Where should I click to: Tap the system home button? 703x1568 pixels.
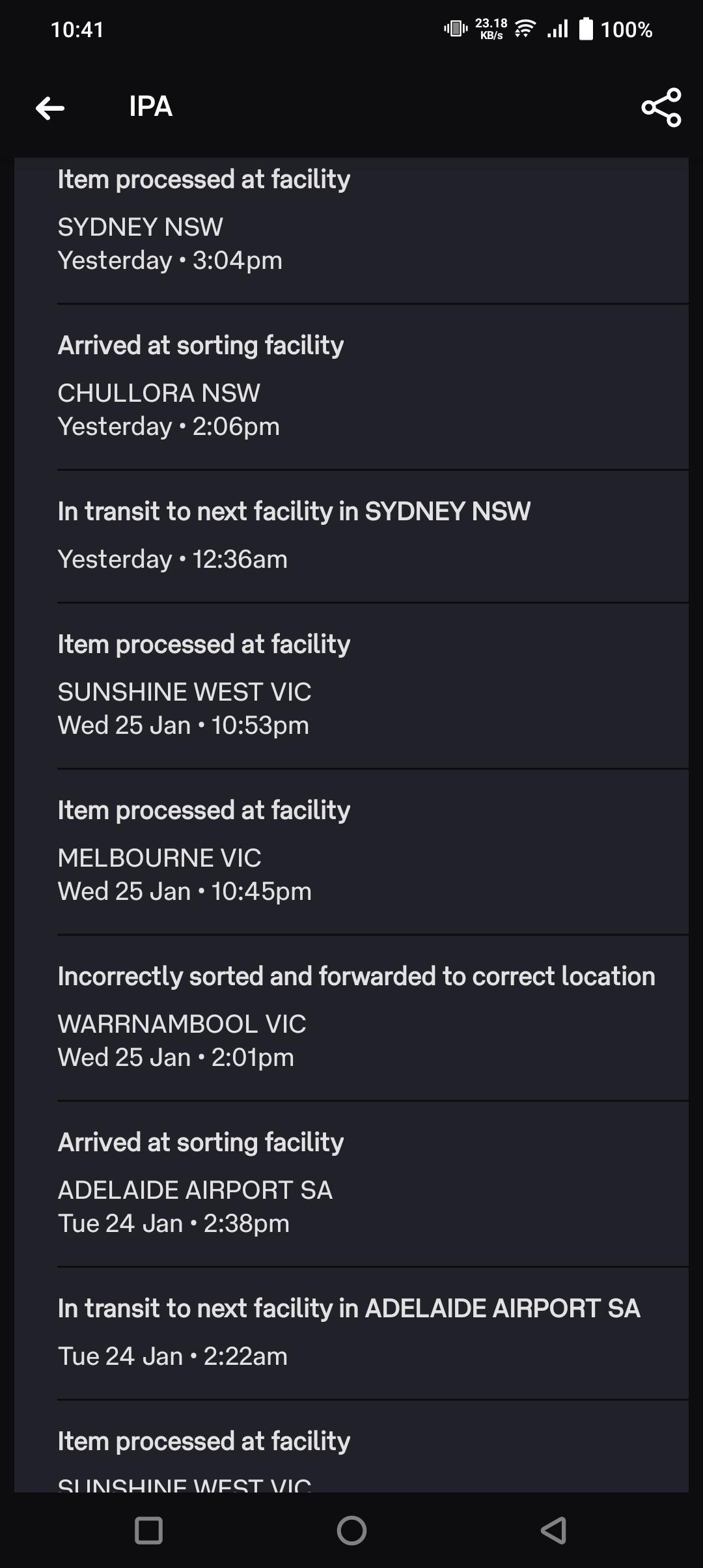(351, 1530)
